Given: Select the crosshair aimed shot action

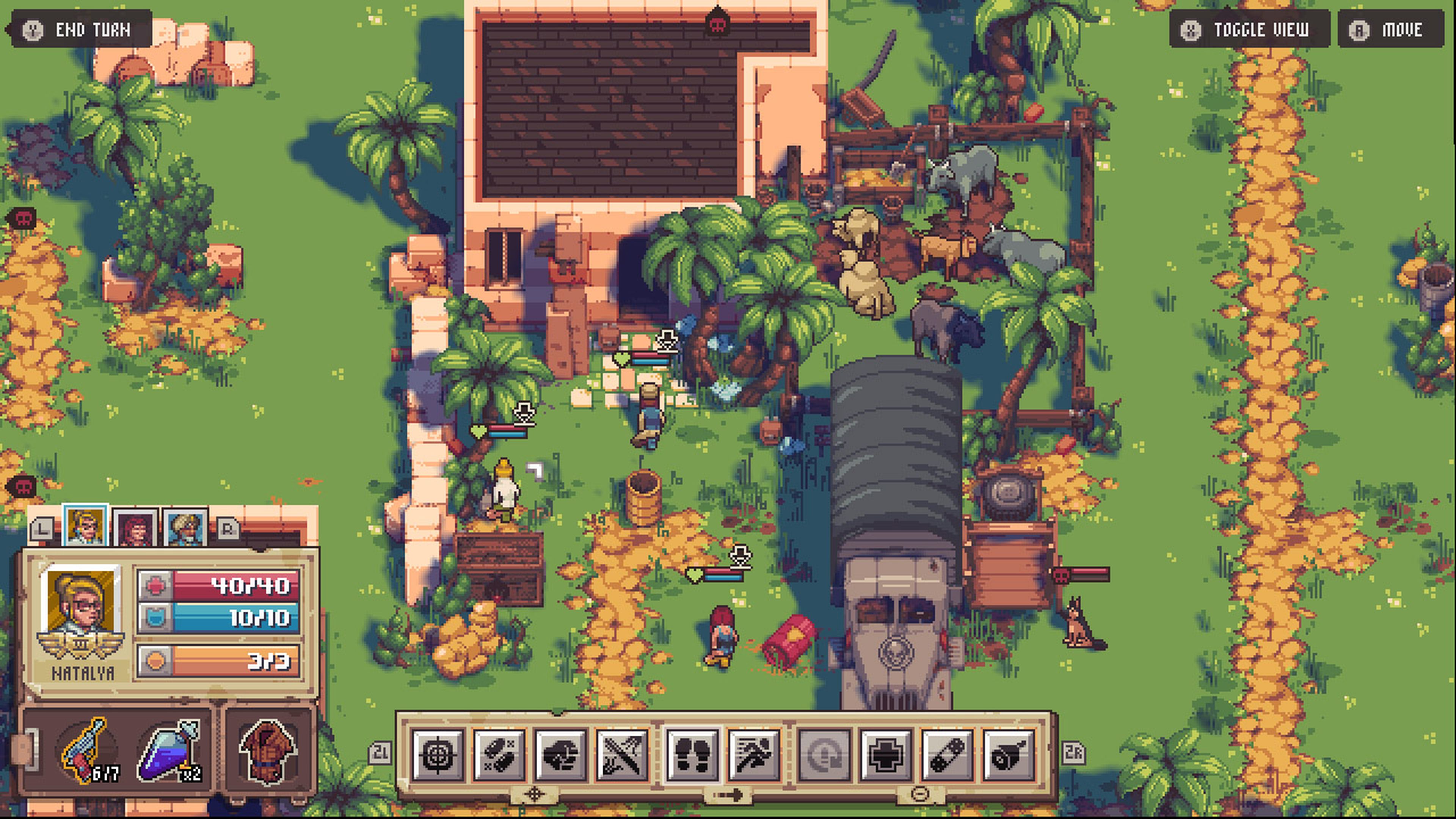Looking at the screenshot, I should tap(438, 755).
